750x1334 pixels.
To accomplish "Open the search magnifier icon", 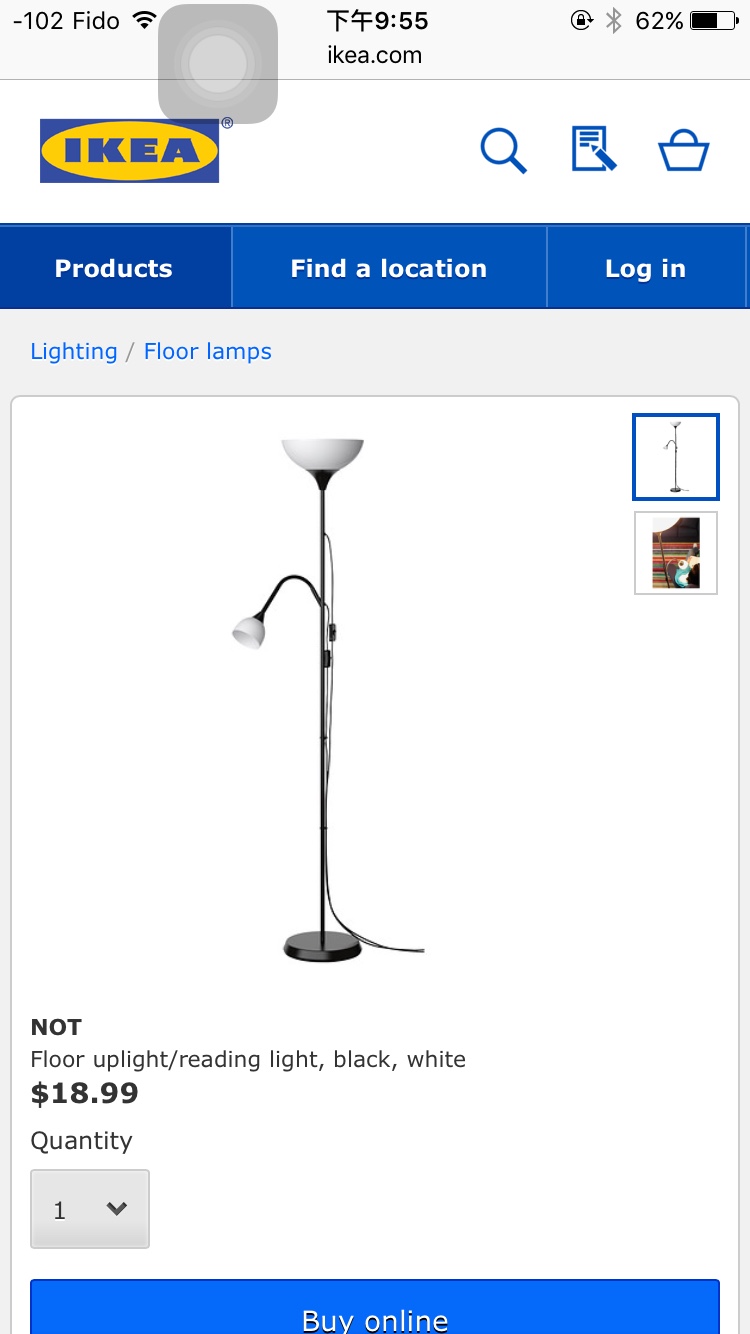I will [503, 151].
